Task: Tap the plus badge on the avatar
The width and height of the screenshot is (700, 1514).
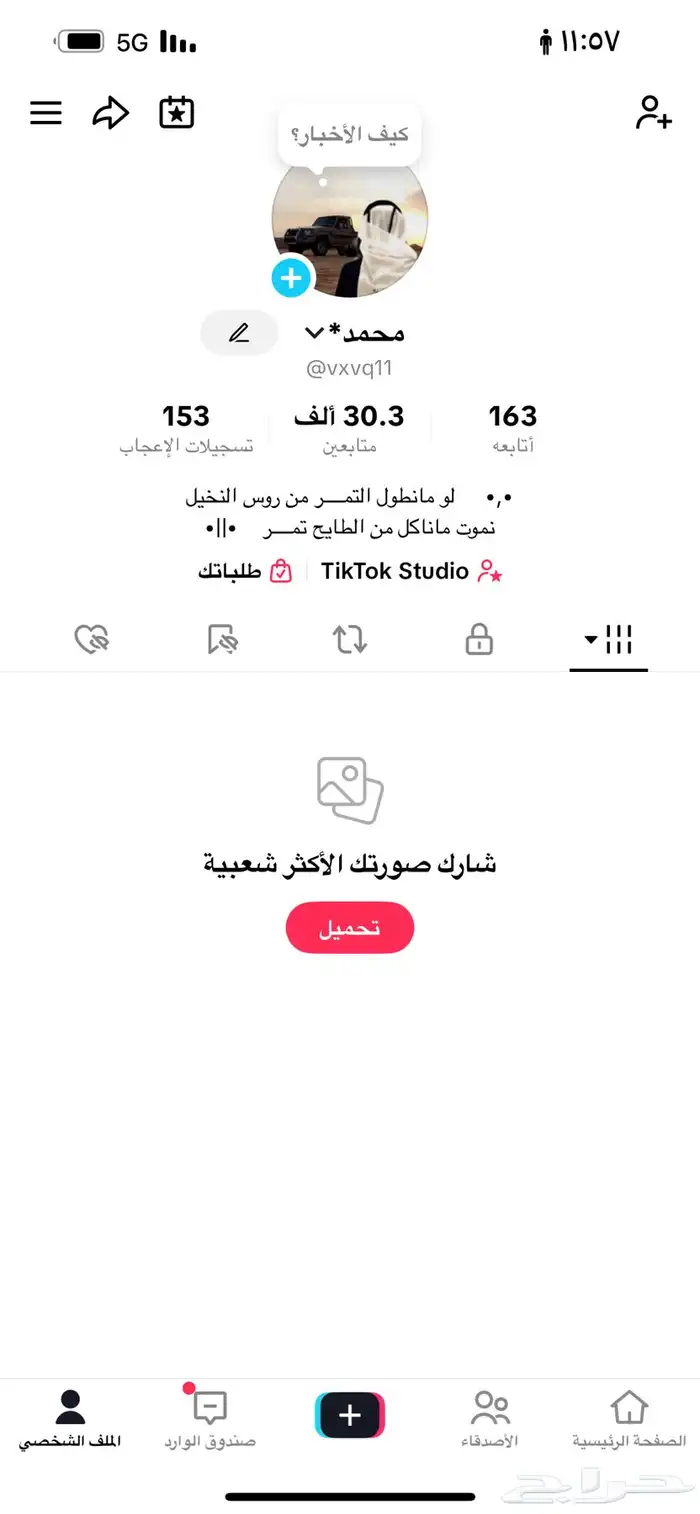Action: [291, 277]
